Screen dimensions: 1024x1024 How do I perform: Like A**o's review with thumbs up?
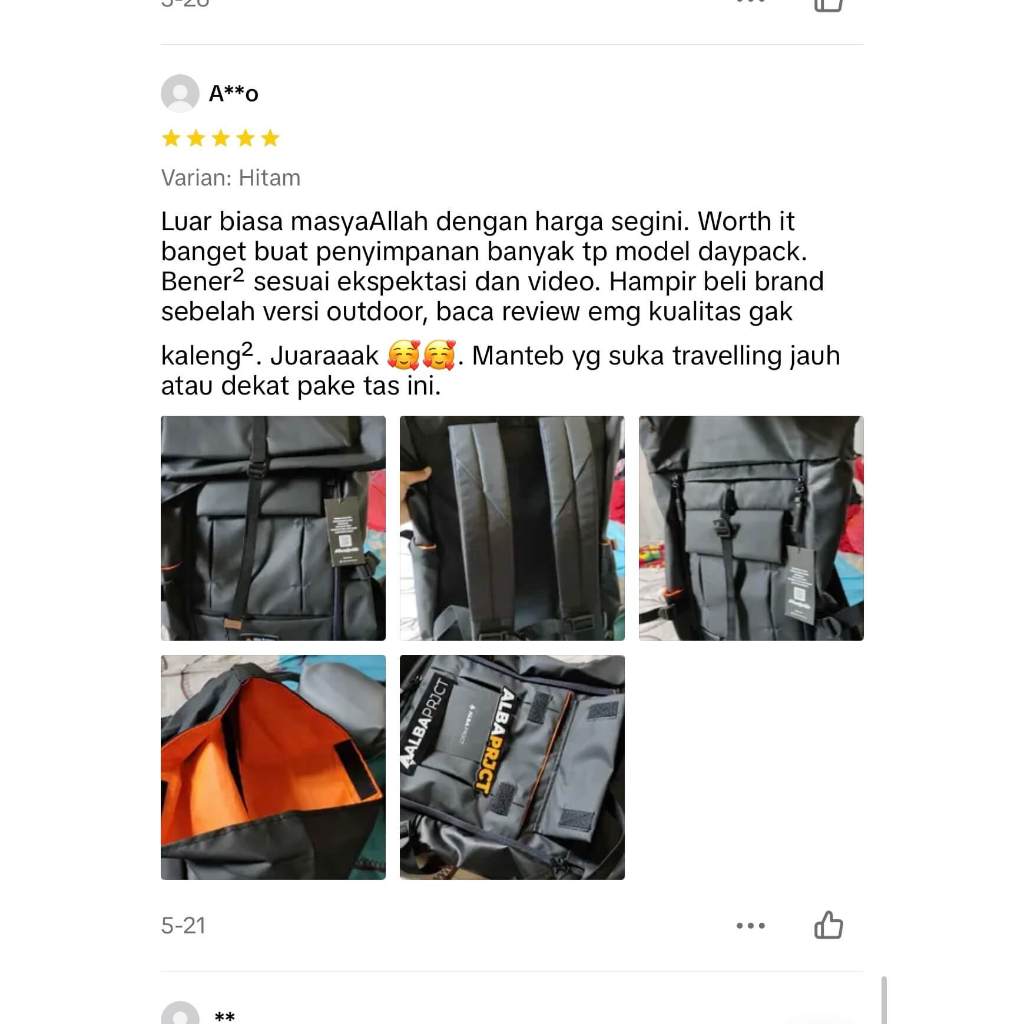[x=828, y=925]
